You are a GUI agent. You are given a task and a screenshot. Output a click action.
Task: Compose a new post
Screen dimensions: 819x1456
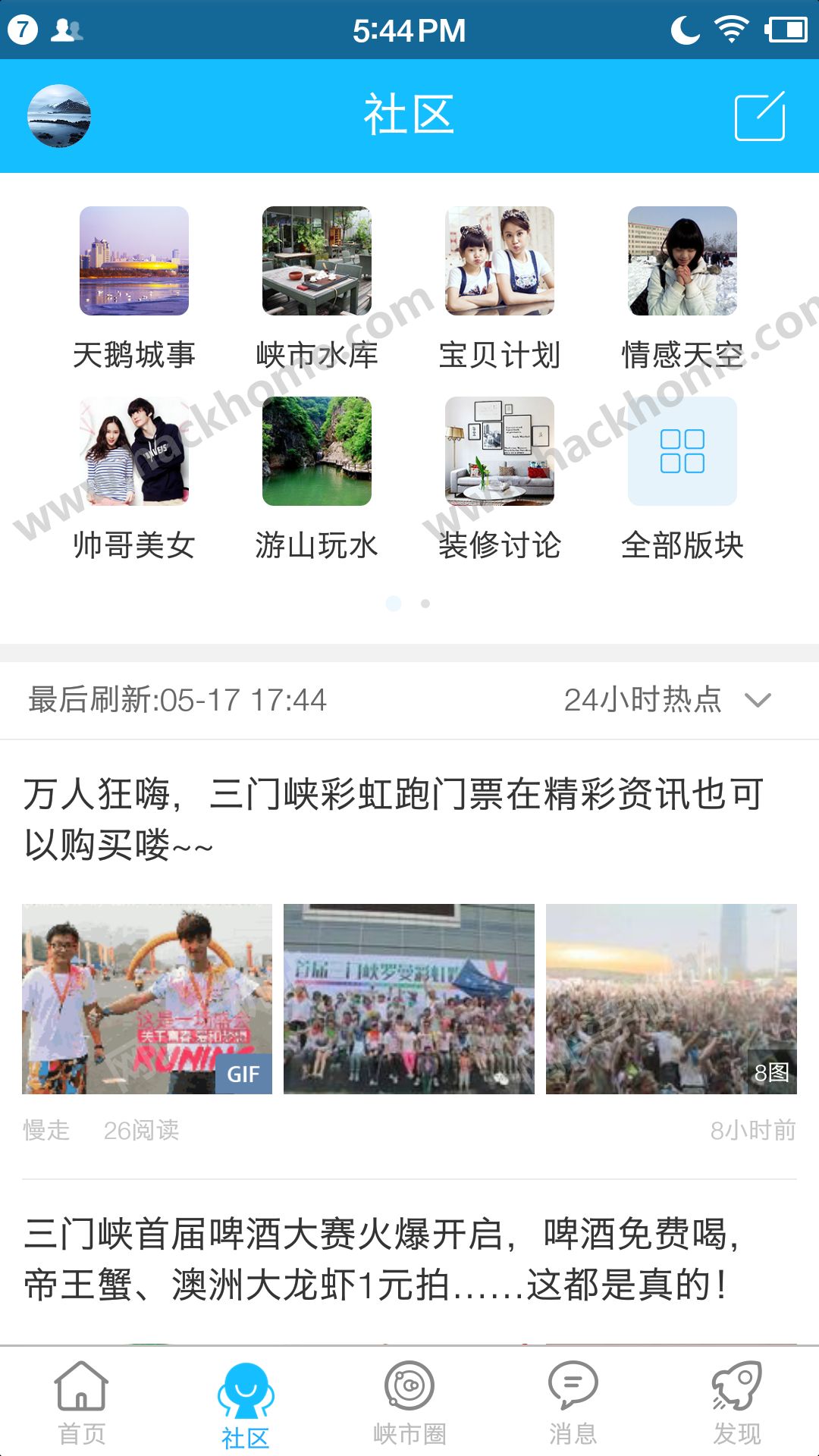coord(760,116)
